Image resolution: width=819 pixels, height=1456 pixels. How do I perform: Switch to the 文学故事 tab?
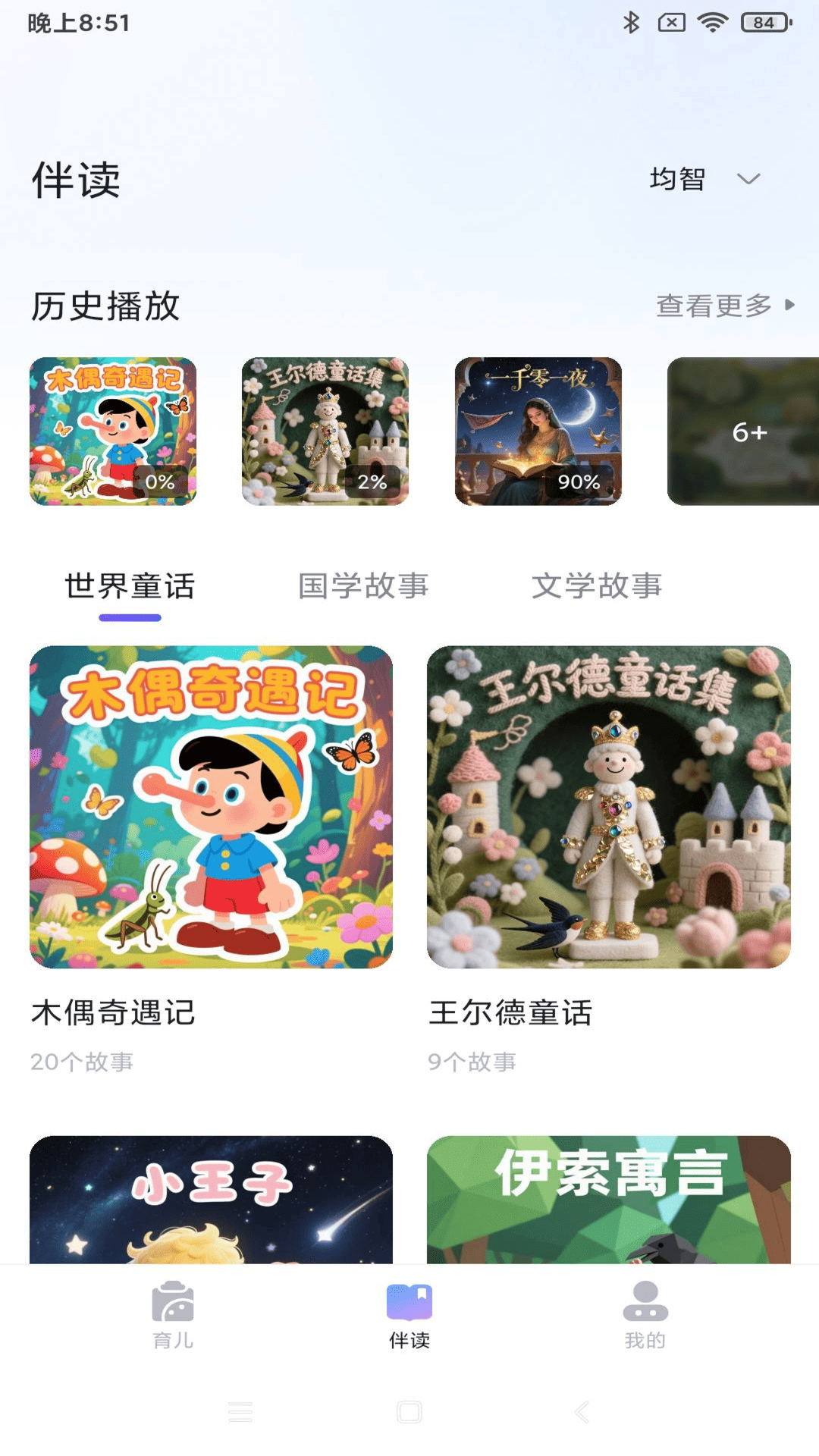coord(598,585)
